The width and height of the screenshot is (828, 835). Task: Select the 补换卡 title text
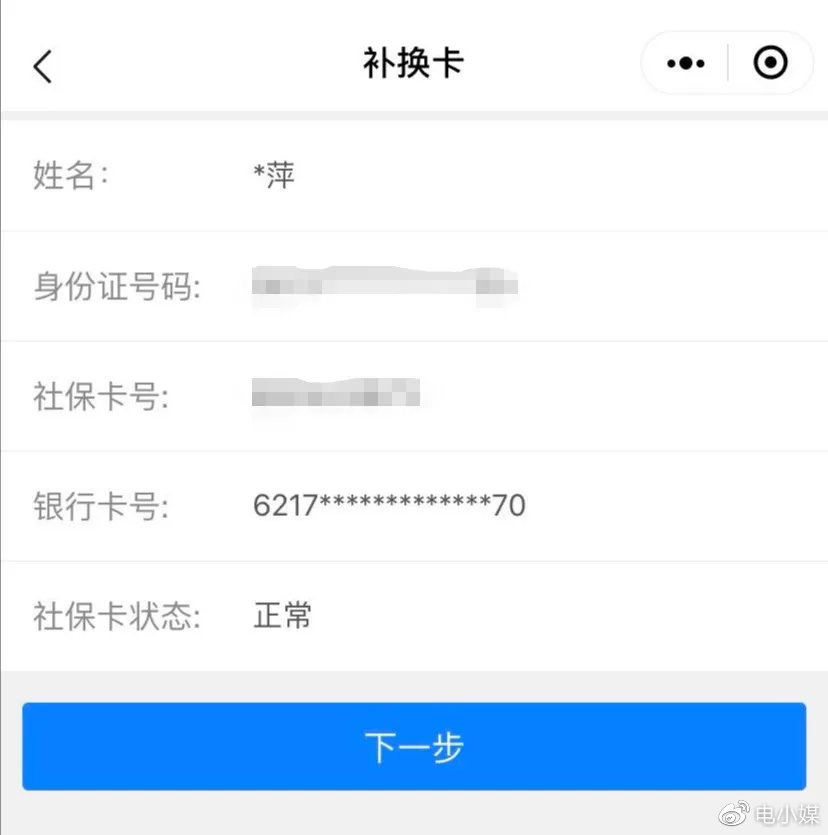click(414, 62)
